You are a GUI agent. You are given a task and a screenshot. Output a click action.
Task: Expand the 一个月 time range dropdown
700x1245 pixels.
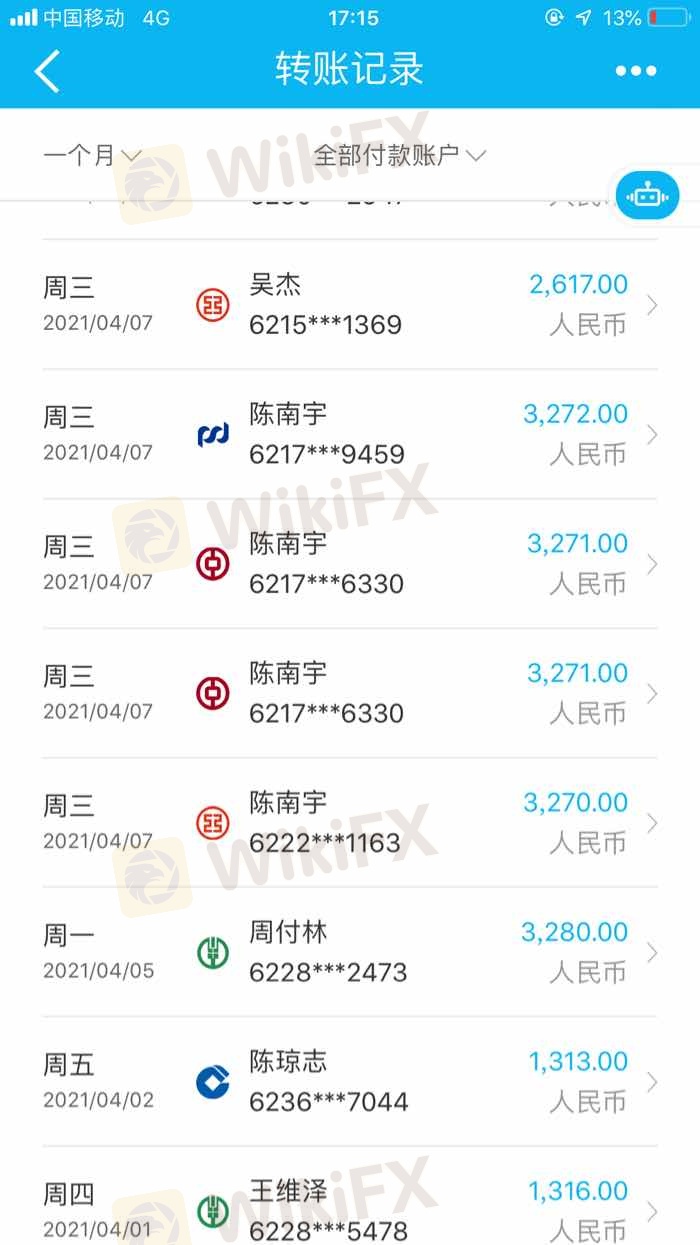pyautogui.click(x=92, y=155)
